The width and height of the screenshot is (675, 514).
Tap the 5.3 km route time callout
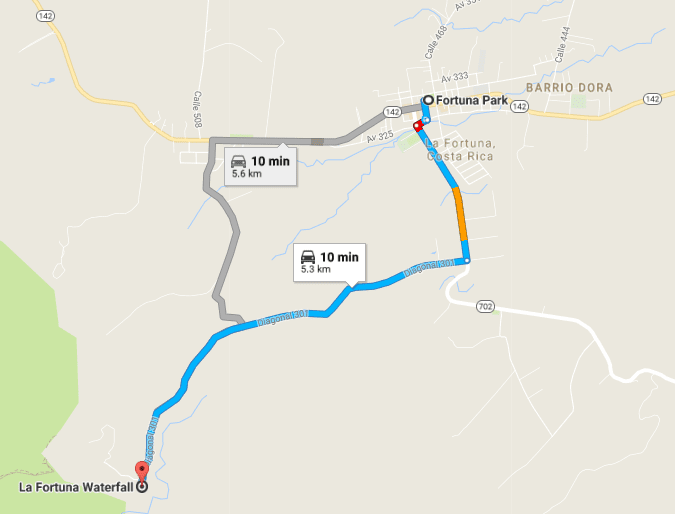point(330,262)
